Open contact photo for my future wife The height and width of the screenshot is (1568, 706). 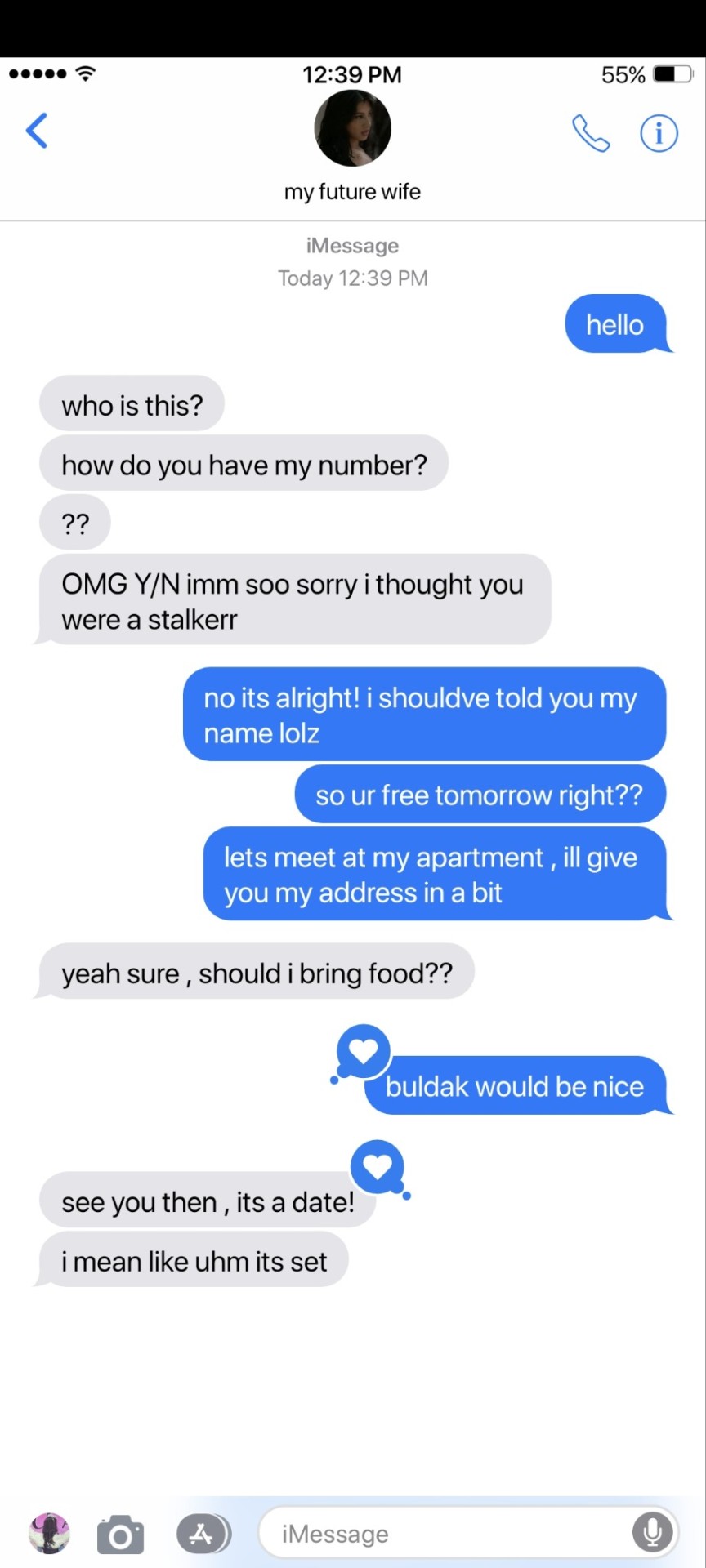[x=352, y=128]
